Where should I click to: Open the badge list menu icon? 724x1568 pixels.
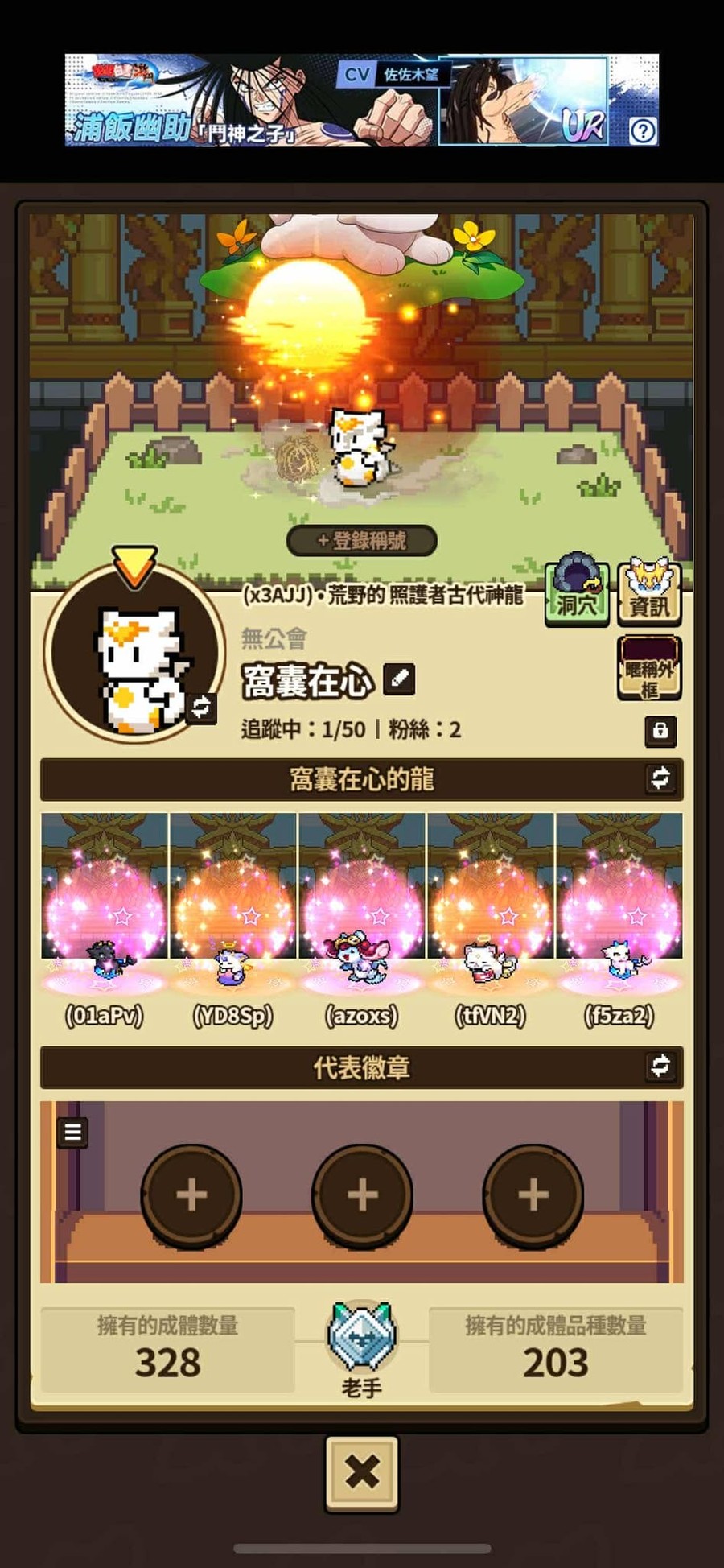[72, 1133]
